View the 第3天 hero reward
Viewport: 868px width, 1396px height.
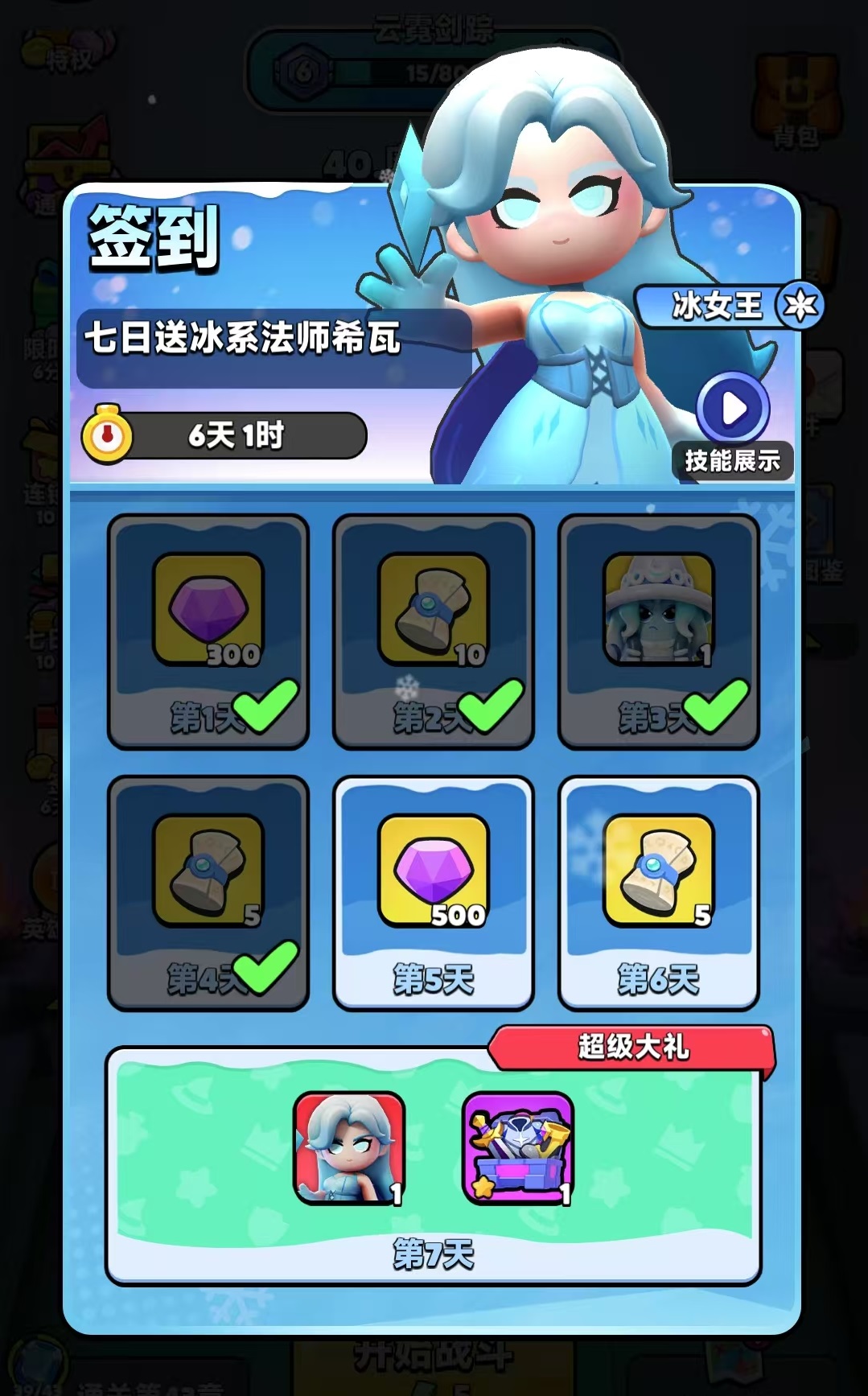coord(658,630)
